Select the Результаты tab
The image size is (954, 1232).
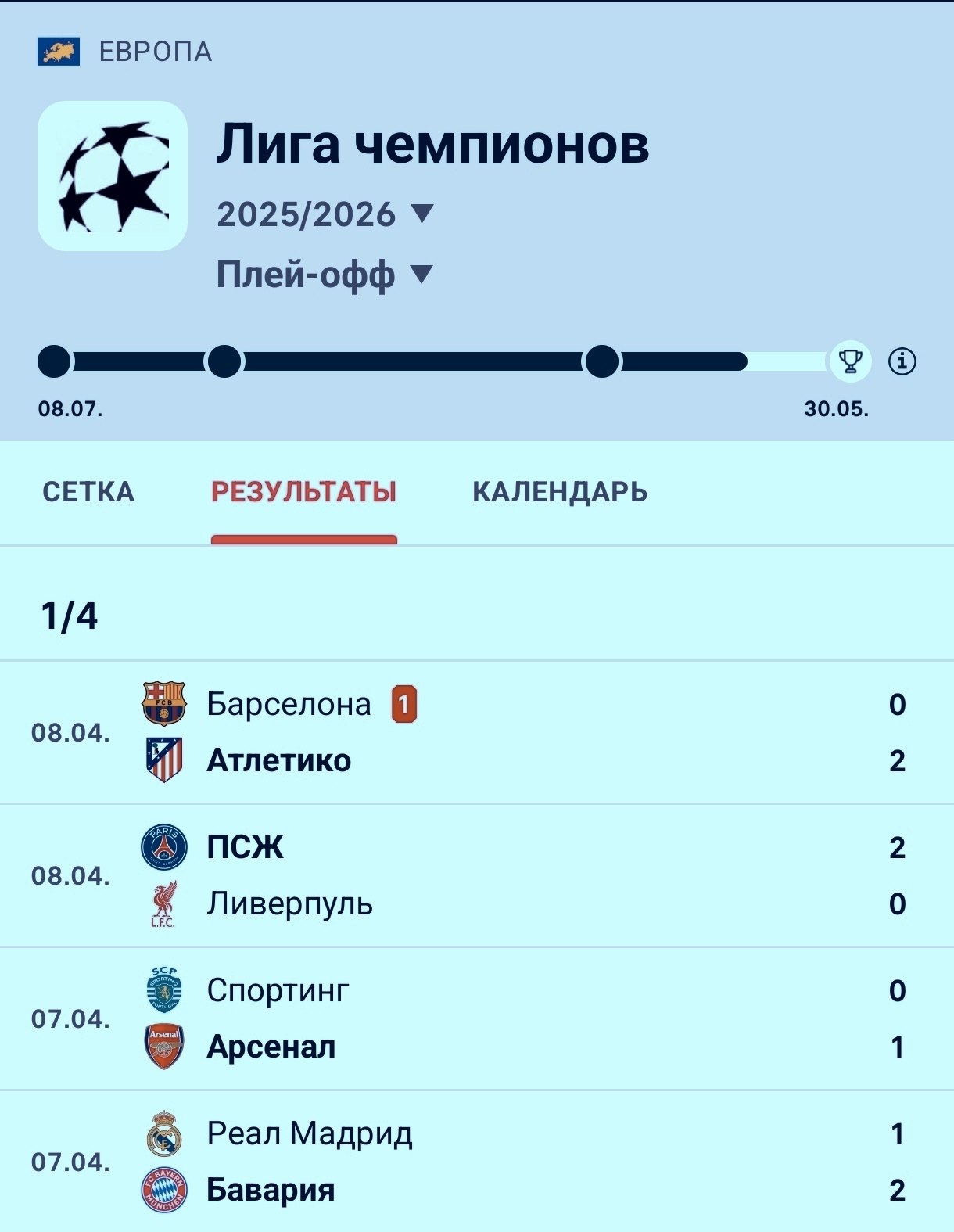click(x=303, y=492)
